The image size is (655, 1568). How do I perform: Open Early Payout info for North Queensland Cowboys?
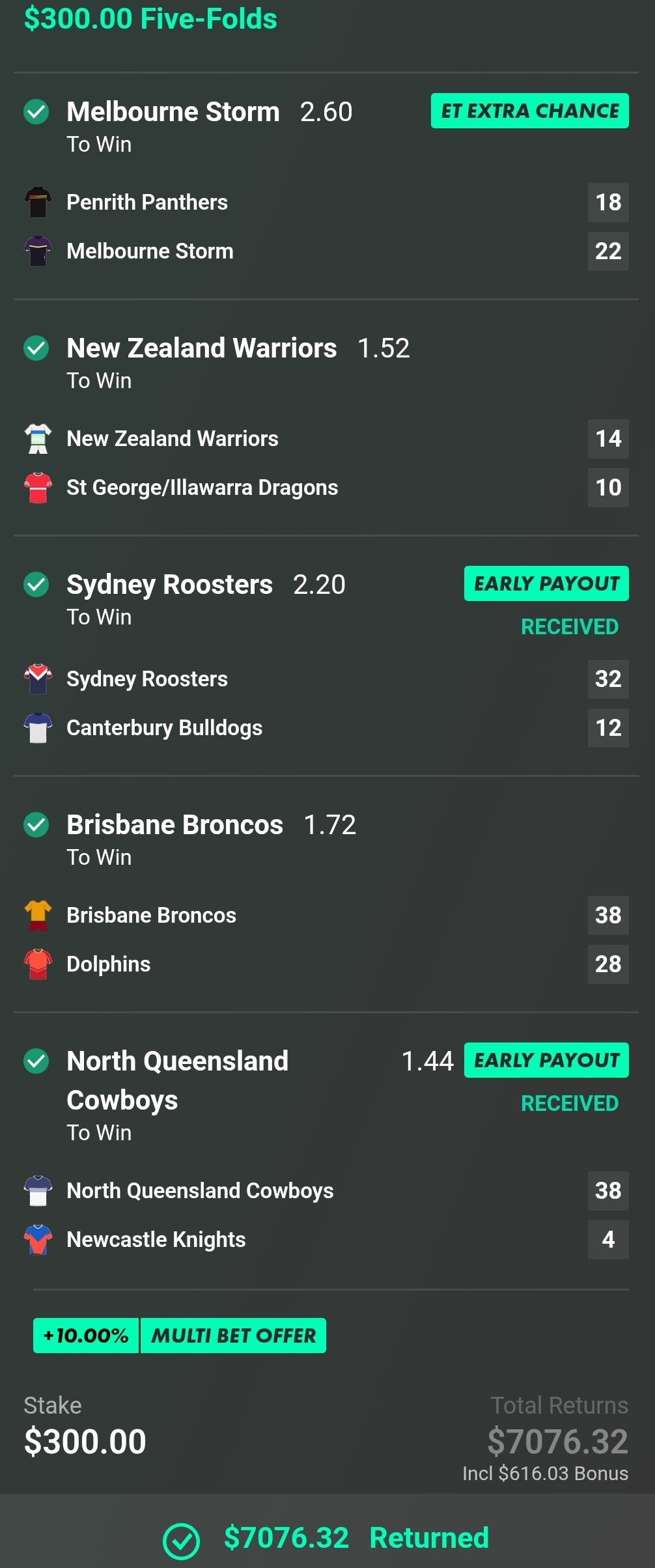546,1060
